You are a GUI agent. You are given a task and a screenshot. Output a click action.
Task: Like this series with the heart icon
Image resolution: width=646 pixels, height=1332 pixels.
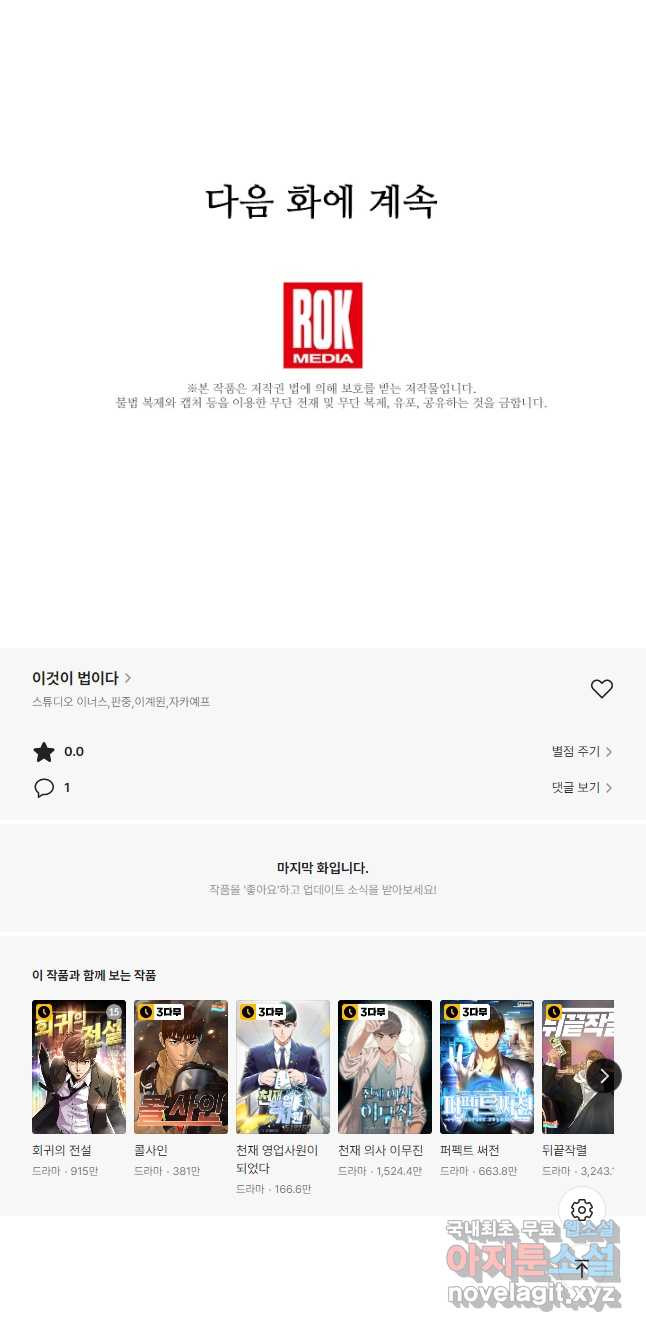pos(601,689)
